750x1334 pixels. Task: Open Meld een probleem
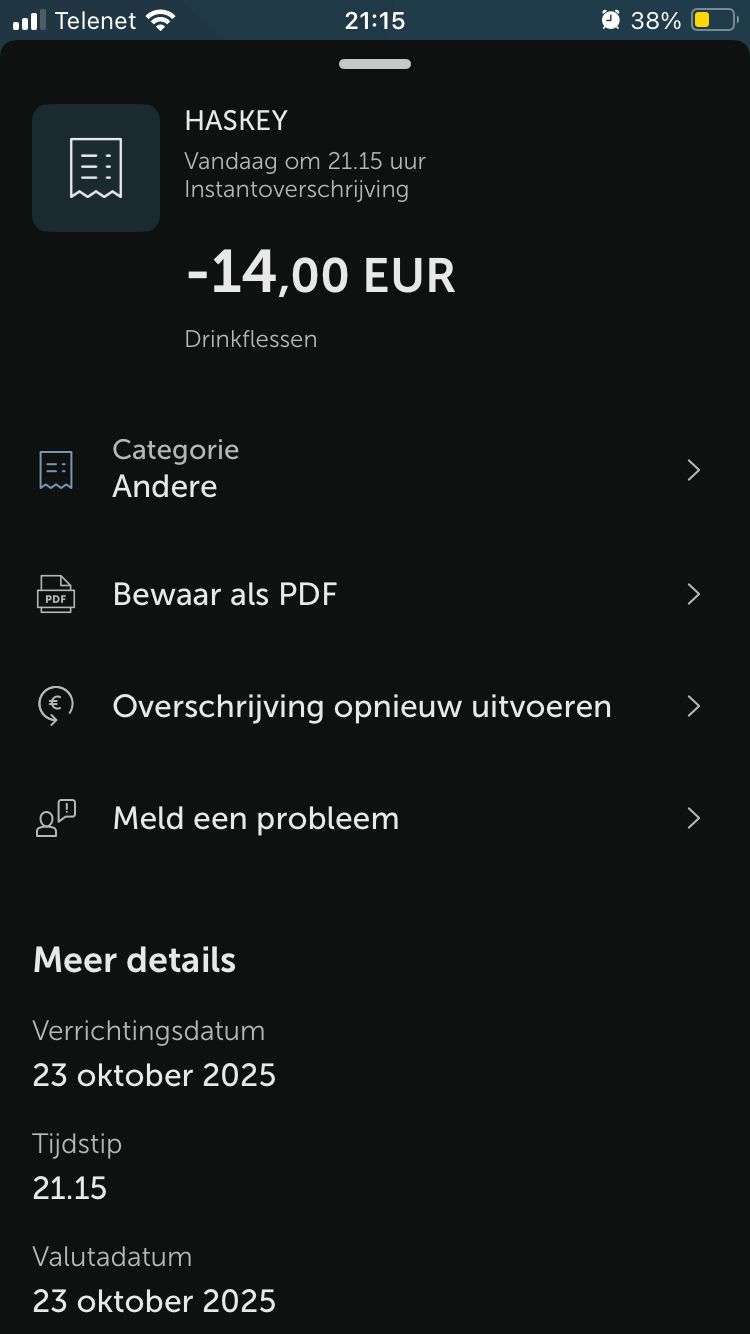coord(370,818)
